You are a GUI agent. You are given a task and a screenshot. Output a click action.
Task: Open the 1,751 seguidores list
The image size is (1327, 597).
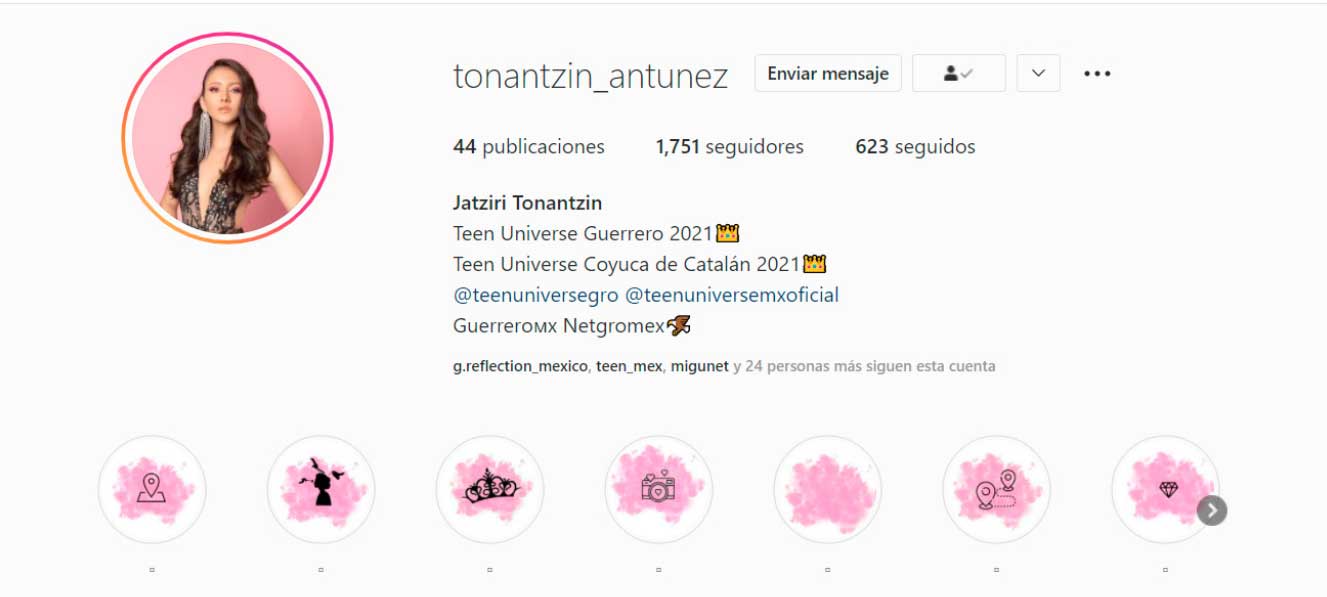(729, 147)
